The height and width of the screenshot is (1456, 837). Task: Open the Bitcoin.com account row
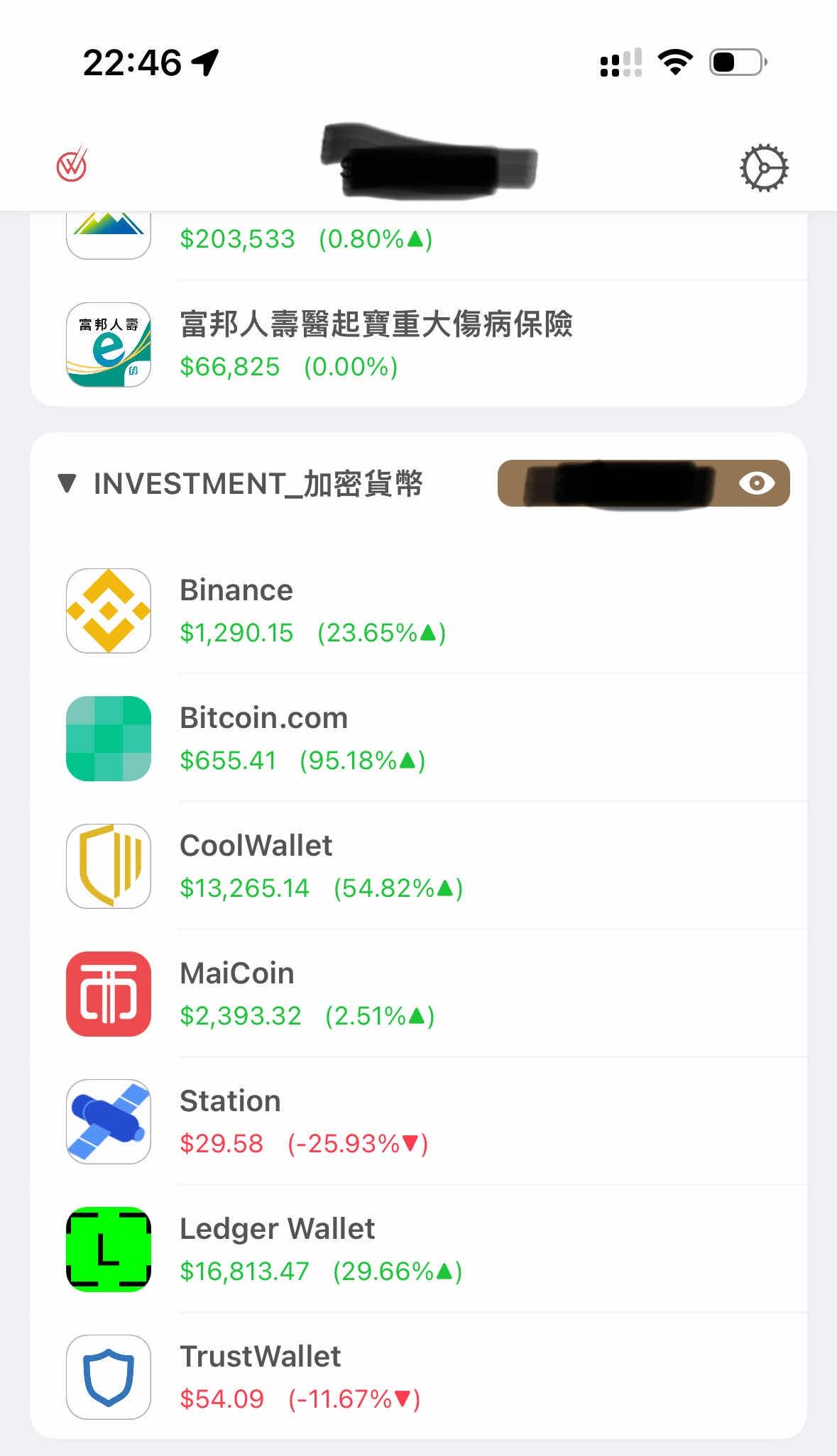click(419, 739)
